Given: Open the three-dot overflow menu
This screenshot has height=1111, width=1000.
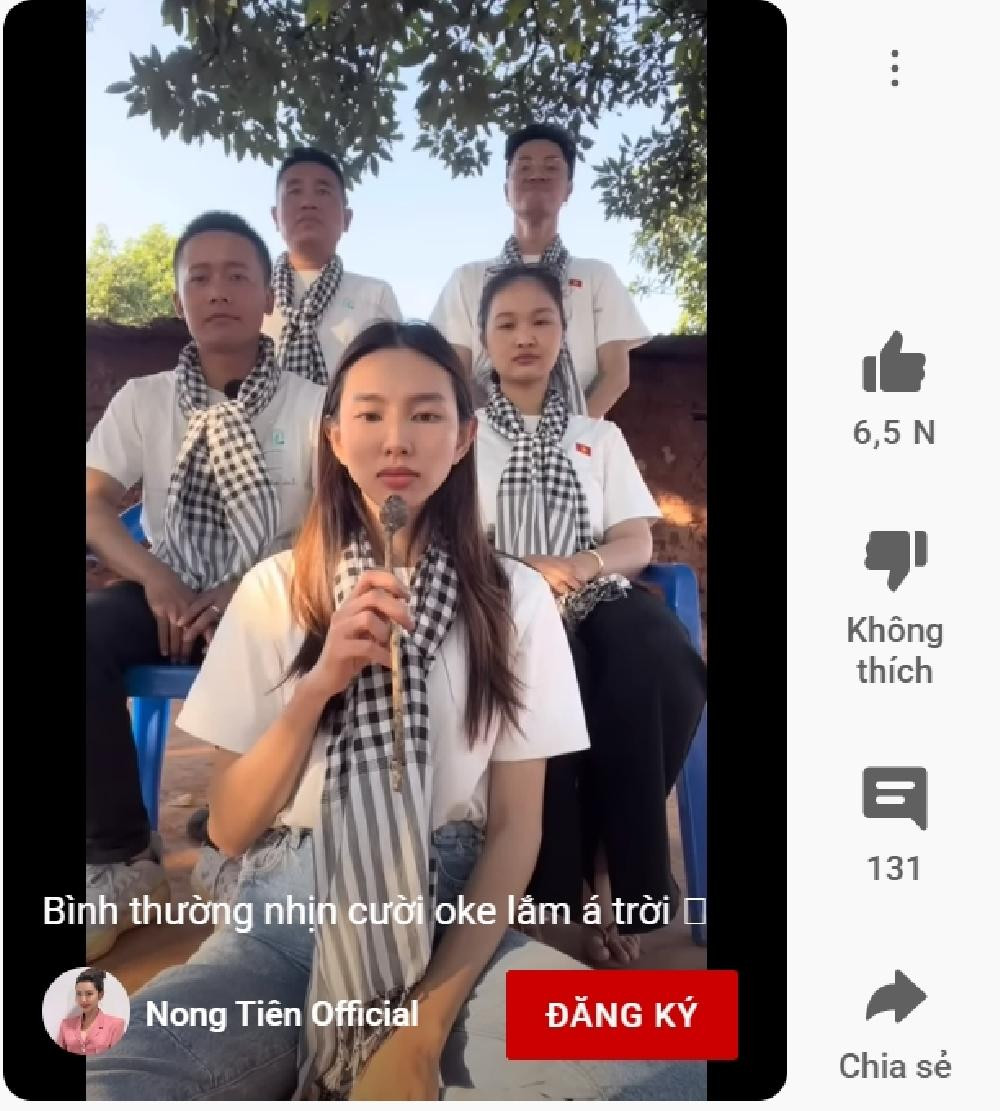Looking at the screenshot, I should coord(894,68).
